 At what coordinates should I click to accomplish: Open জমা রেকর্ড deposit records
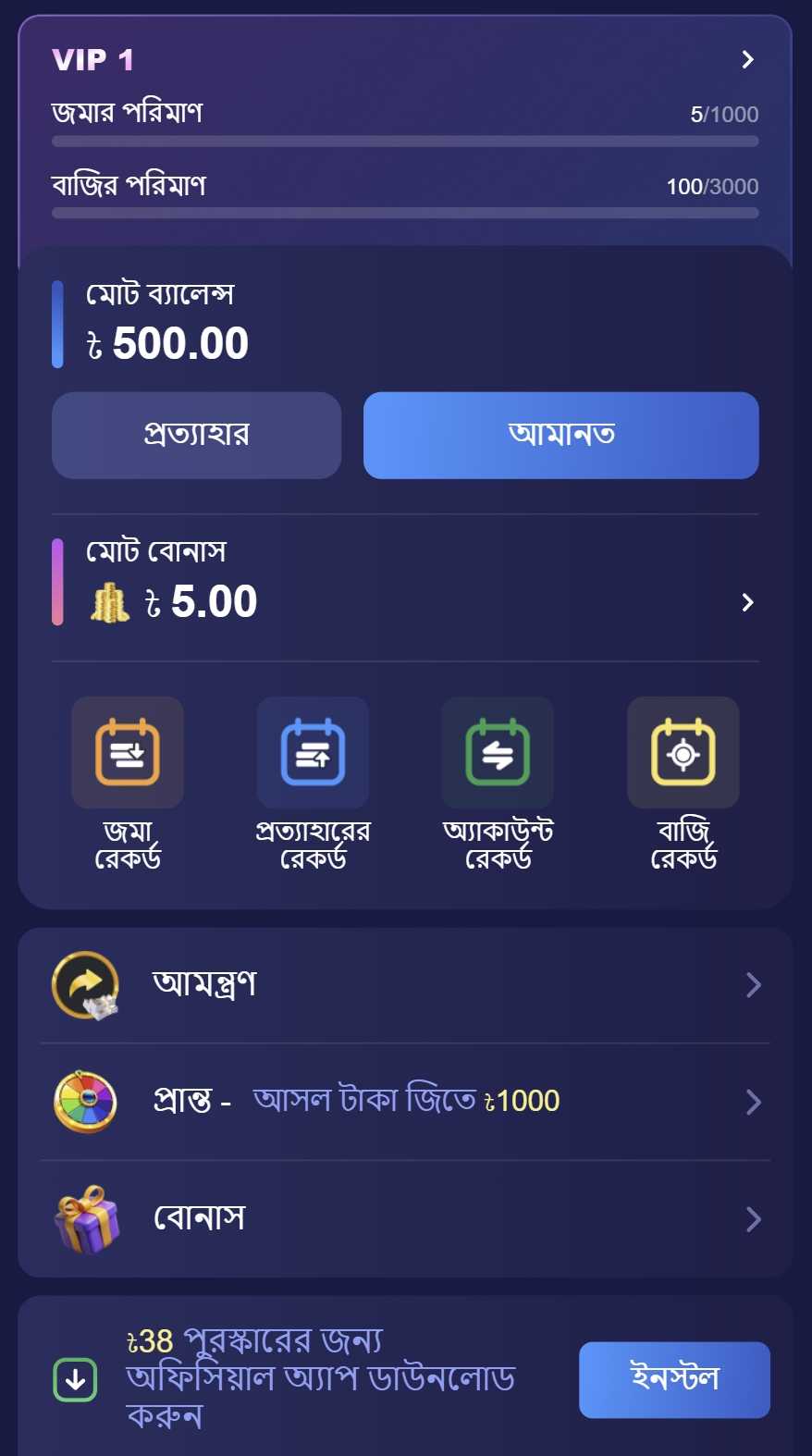tap(128, 783)
